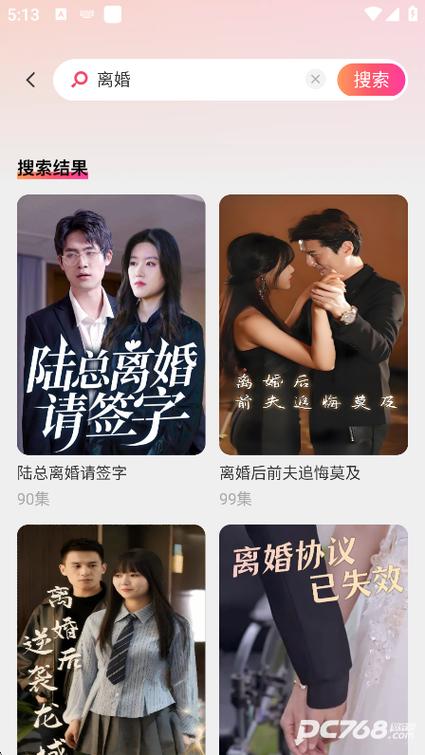Open the drama 离婚后逆袭龙域

pos(111,640)
